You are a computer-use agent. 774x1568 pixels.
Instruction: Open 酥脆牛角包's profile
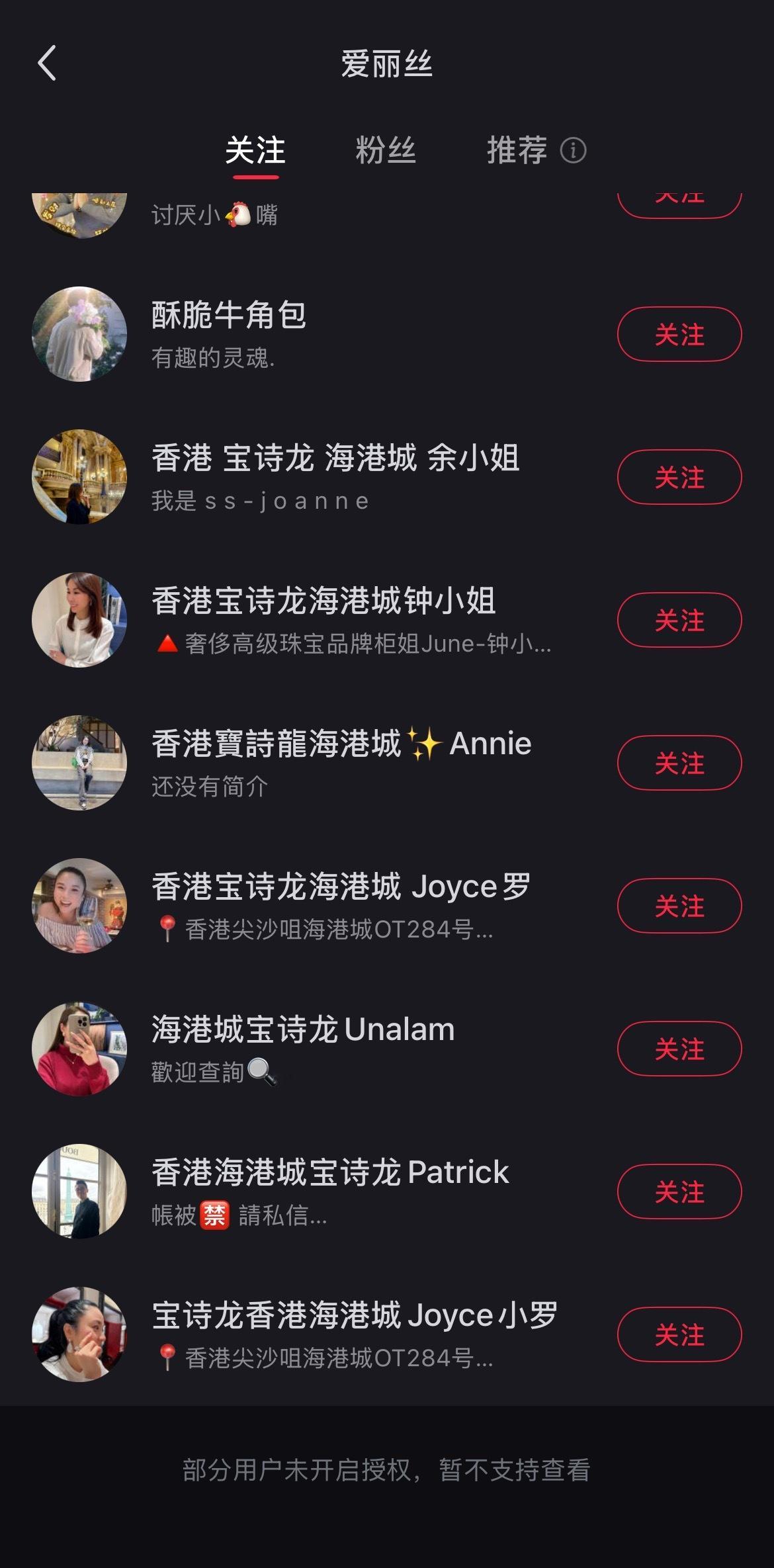(228, 315)
